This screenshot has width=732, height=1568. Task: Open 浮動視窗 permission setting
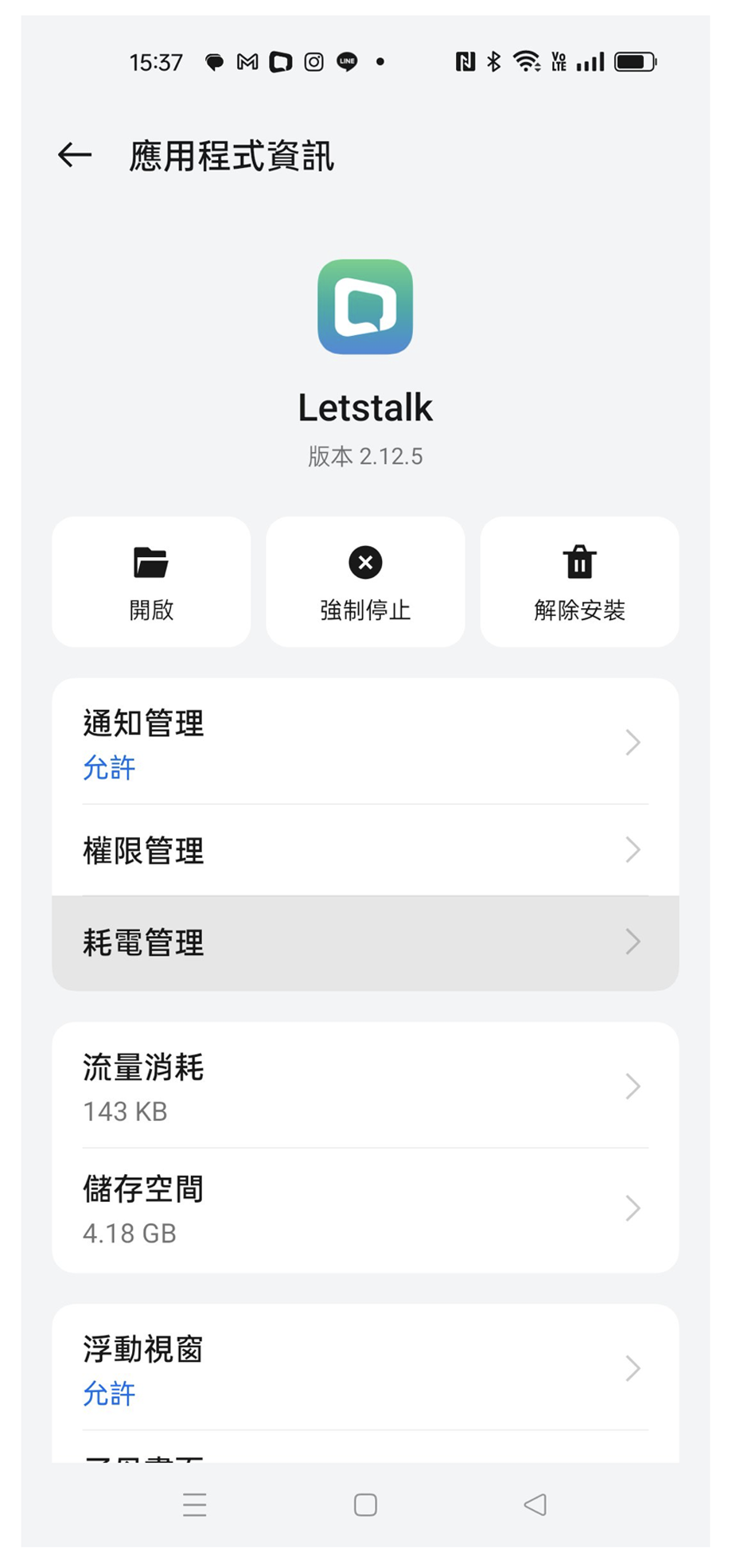[x=365, y=1368]
